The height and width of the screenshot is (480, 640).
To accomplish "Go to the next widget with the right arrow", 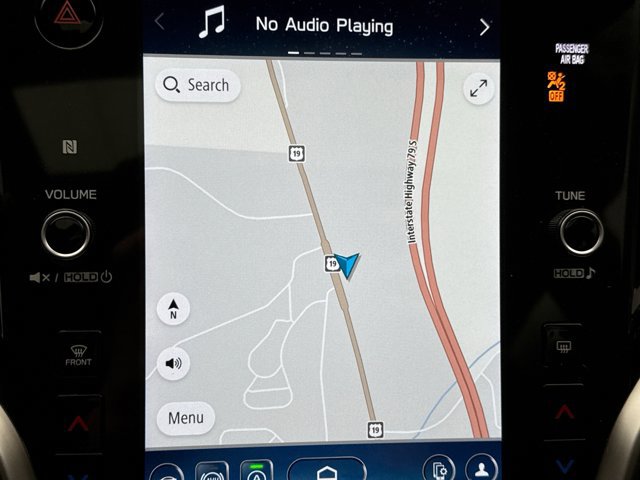I will 485,27.
